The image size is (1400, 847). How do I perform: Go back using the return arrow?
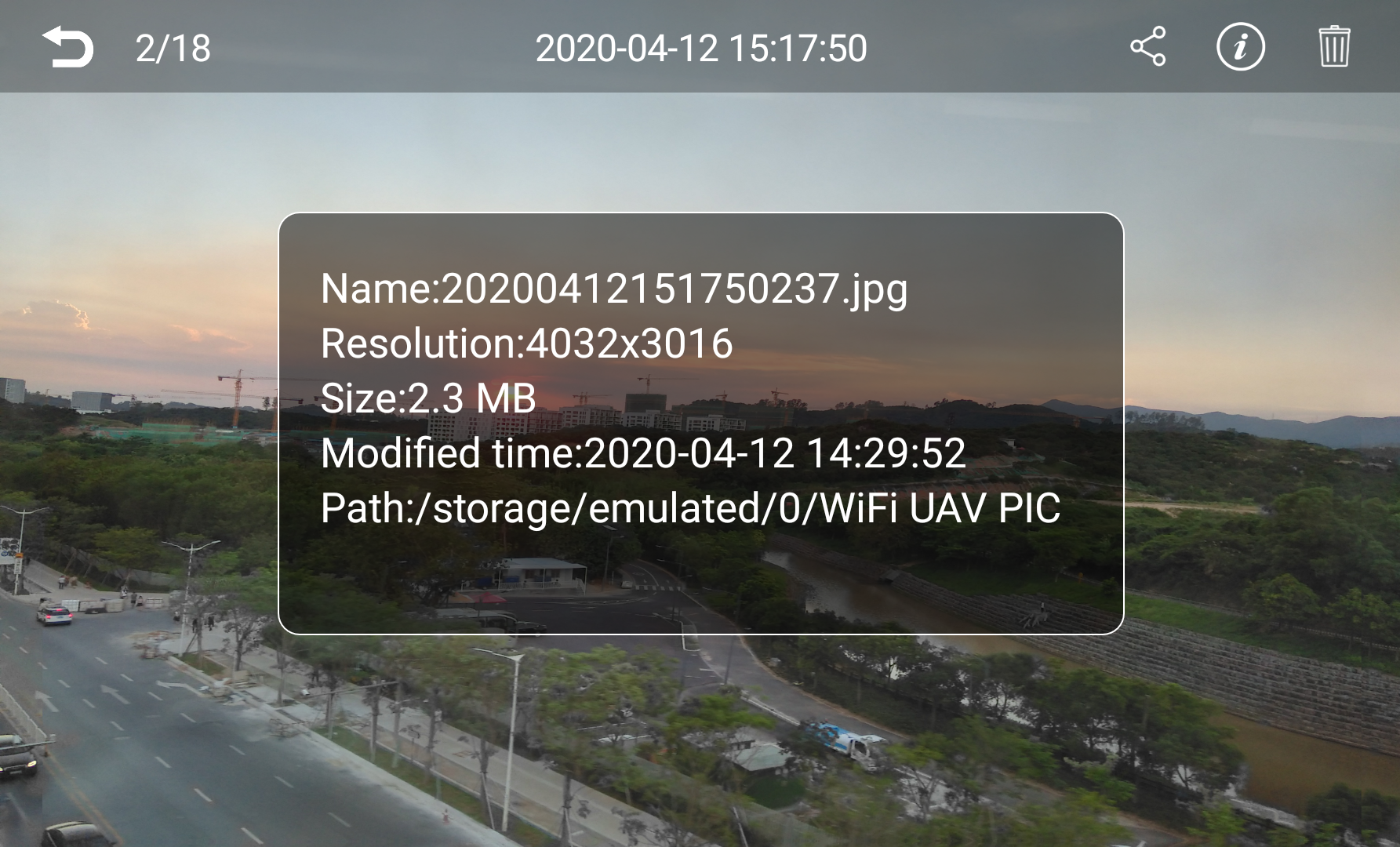tap(67, 47)
